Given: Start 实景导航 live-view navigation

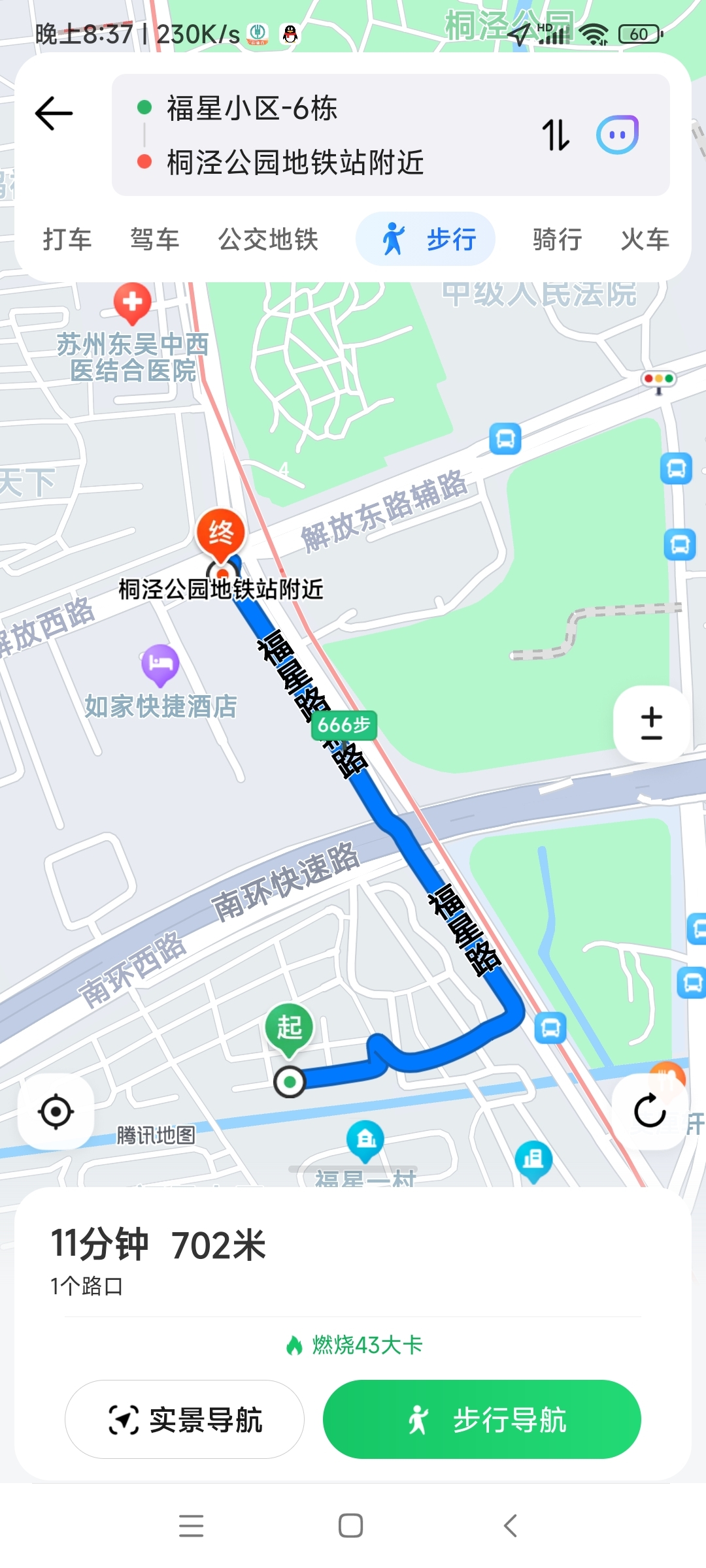Looking at the screenshot, I should point(184,1420).
